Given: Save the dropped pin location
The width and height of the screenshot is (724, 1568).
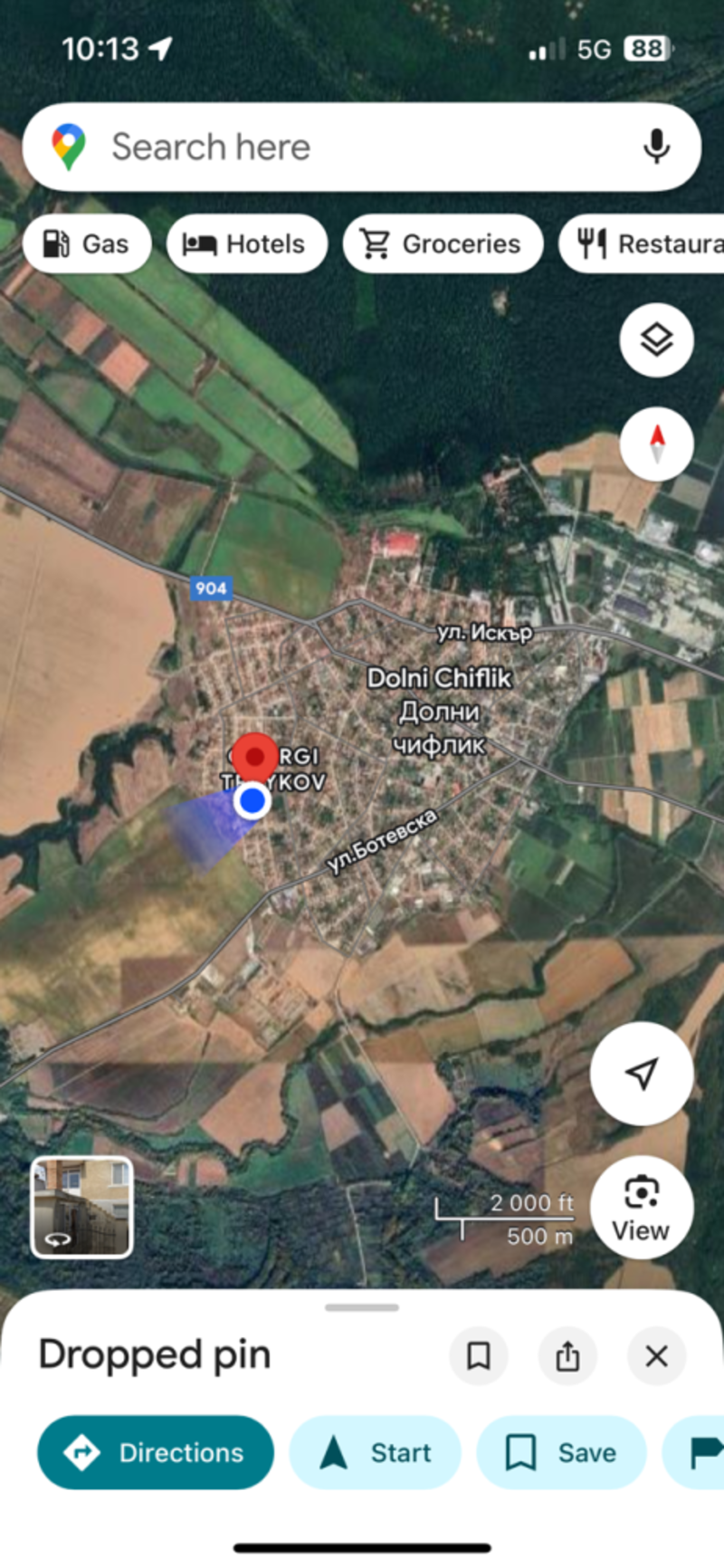Looking at the screenshot, I should (x=561, y=1452).
